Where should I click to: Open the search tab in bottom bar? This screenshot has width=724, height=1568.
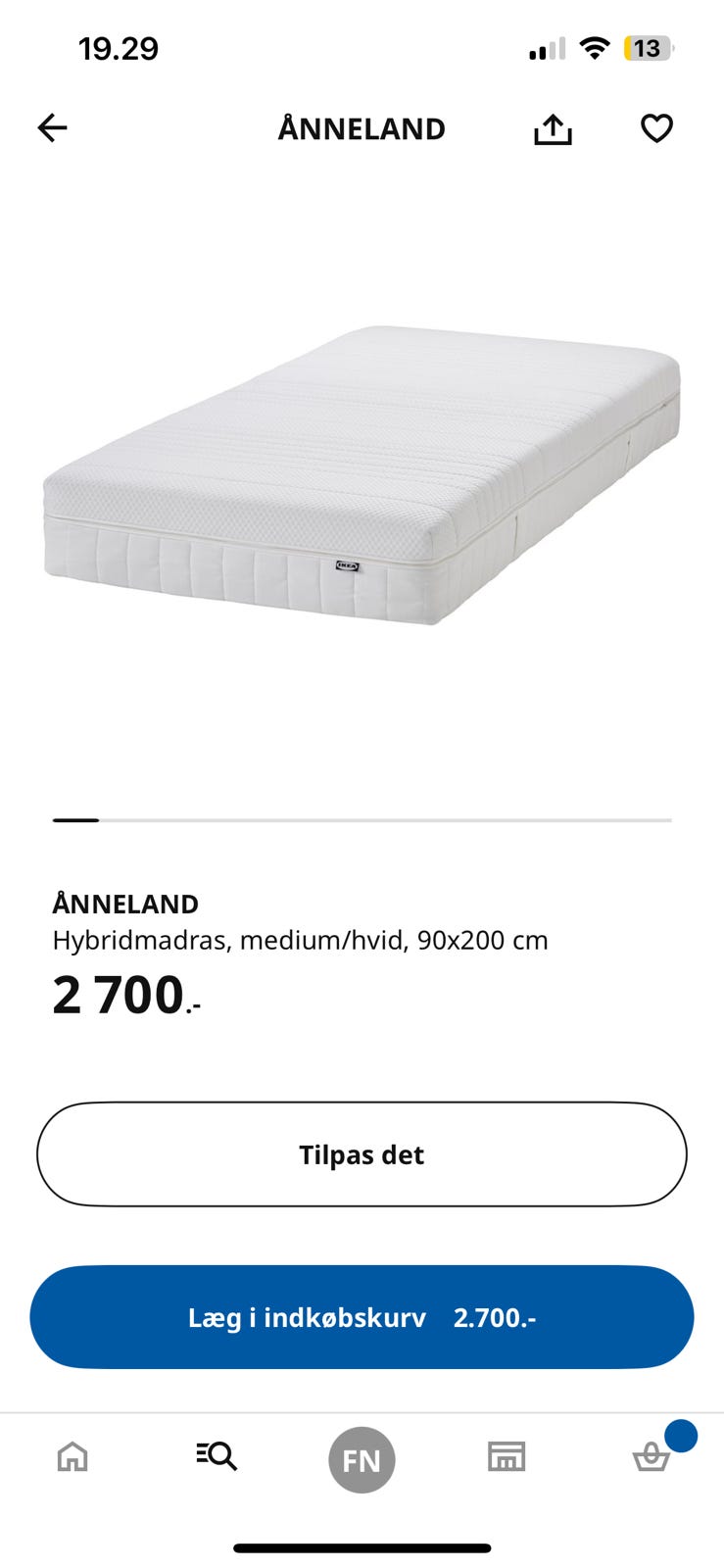(x=217, y=1456)
